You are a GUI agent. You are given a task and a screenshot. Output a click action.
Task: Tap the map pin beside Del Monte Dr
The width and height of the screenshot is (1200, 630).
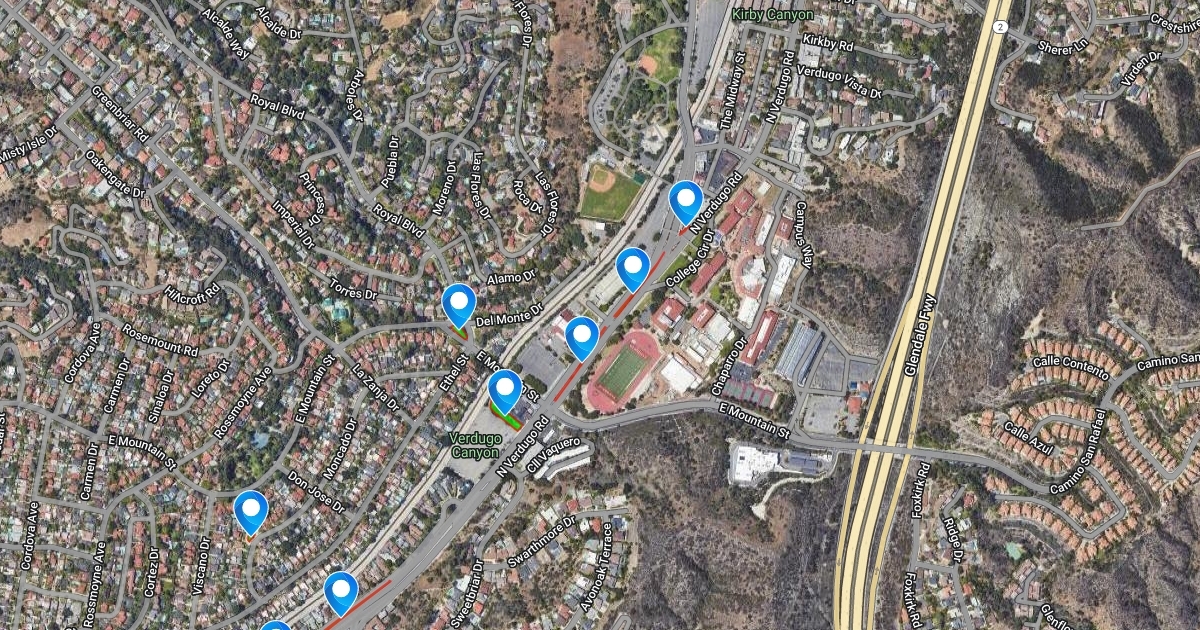tap(458, 302)
